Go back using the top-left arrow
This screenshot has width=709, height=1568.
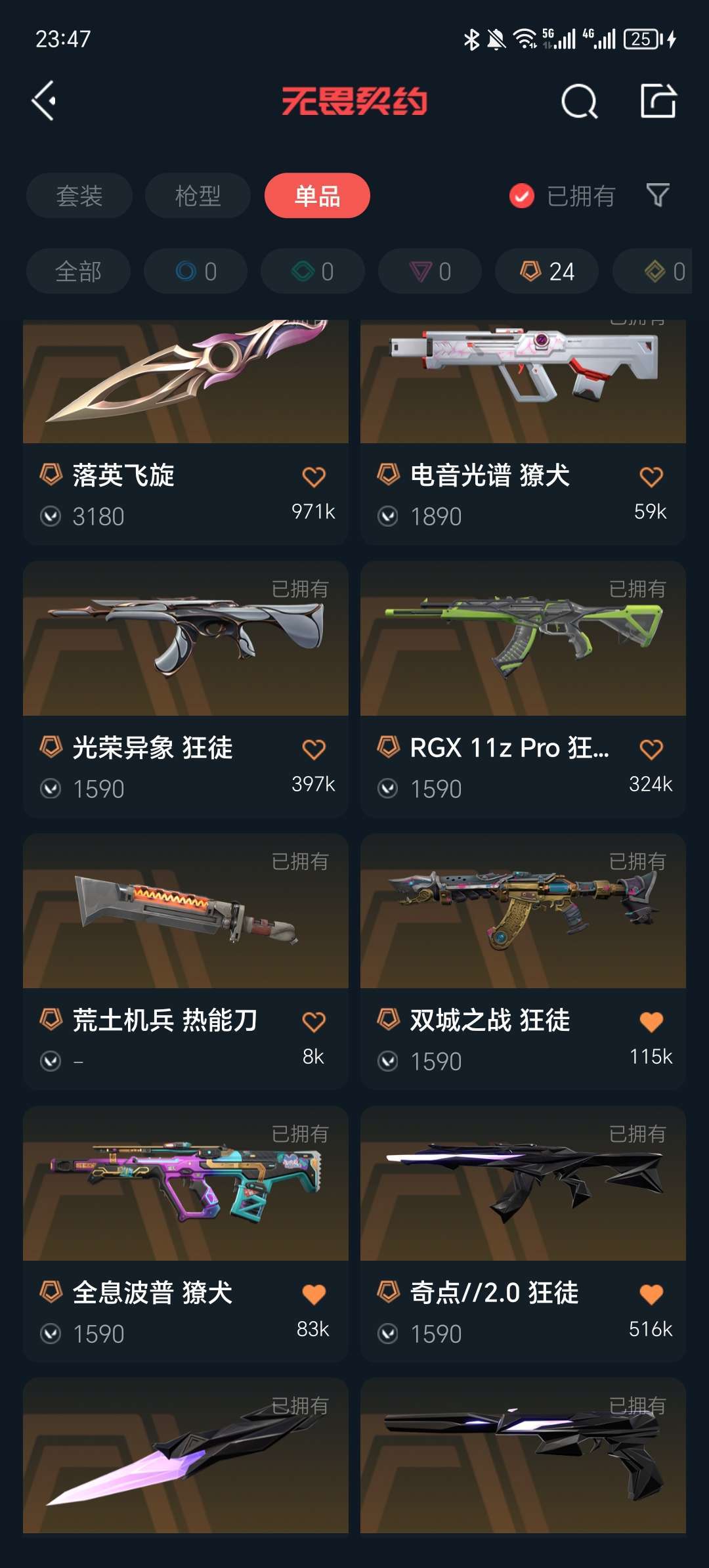pyautogui.click(x=44, y=101)
